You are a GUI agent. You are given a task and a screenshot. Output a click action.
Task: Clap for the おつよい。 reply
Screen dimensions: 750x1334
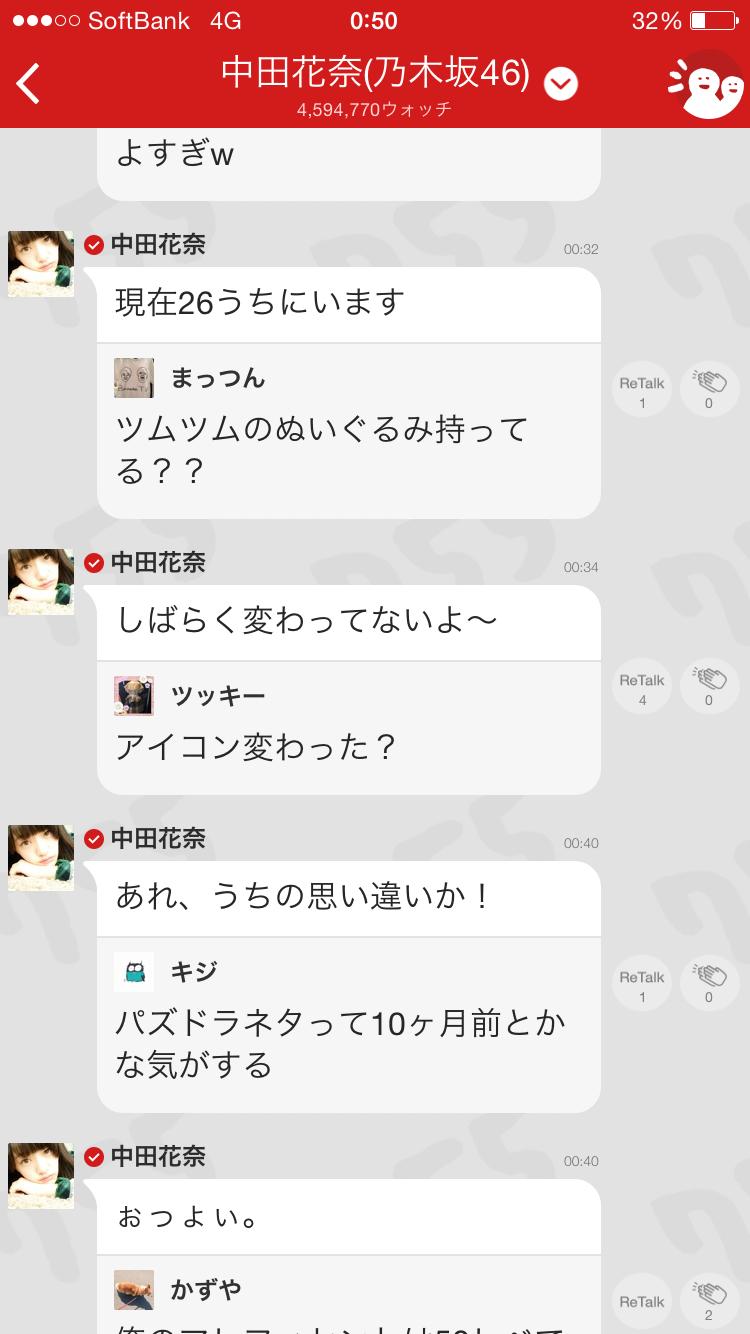coord(709,1302)
